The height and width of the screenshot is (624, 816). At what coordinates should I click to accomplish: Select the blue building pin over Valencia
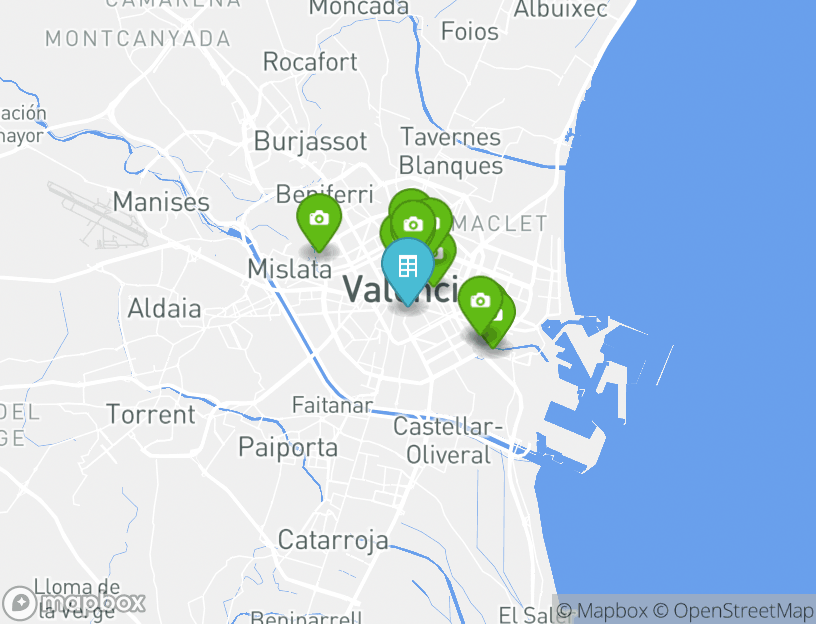[407, 266]
